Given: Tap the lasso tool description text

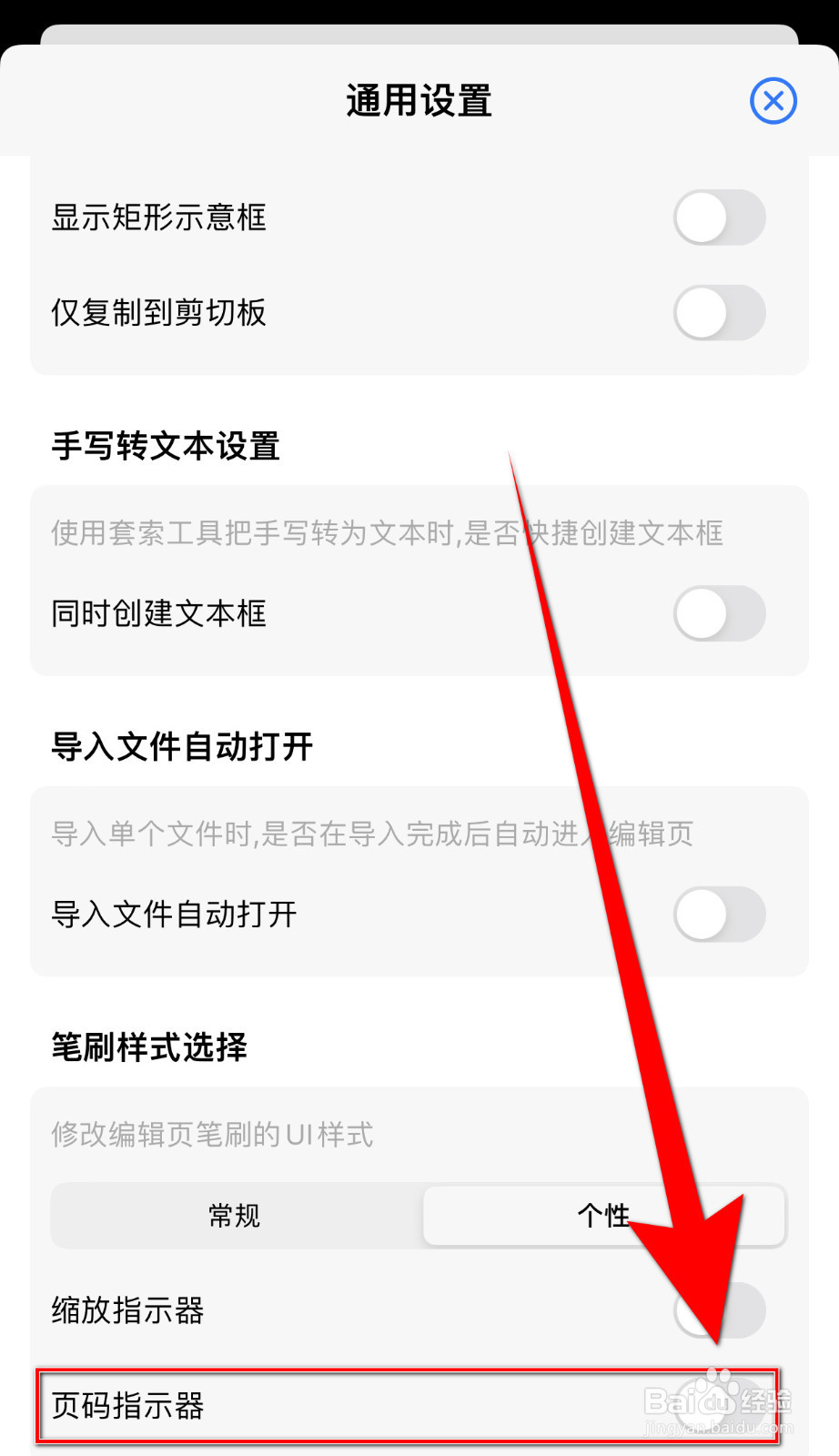Looking at the screenshot, I should click(386, 533).
